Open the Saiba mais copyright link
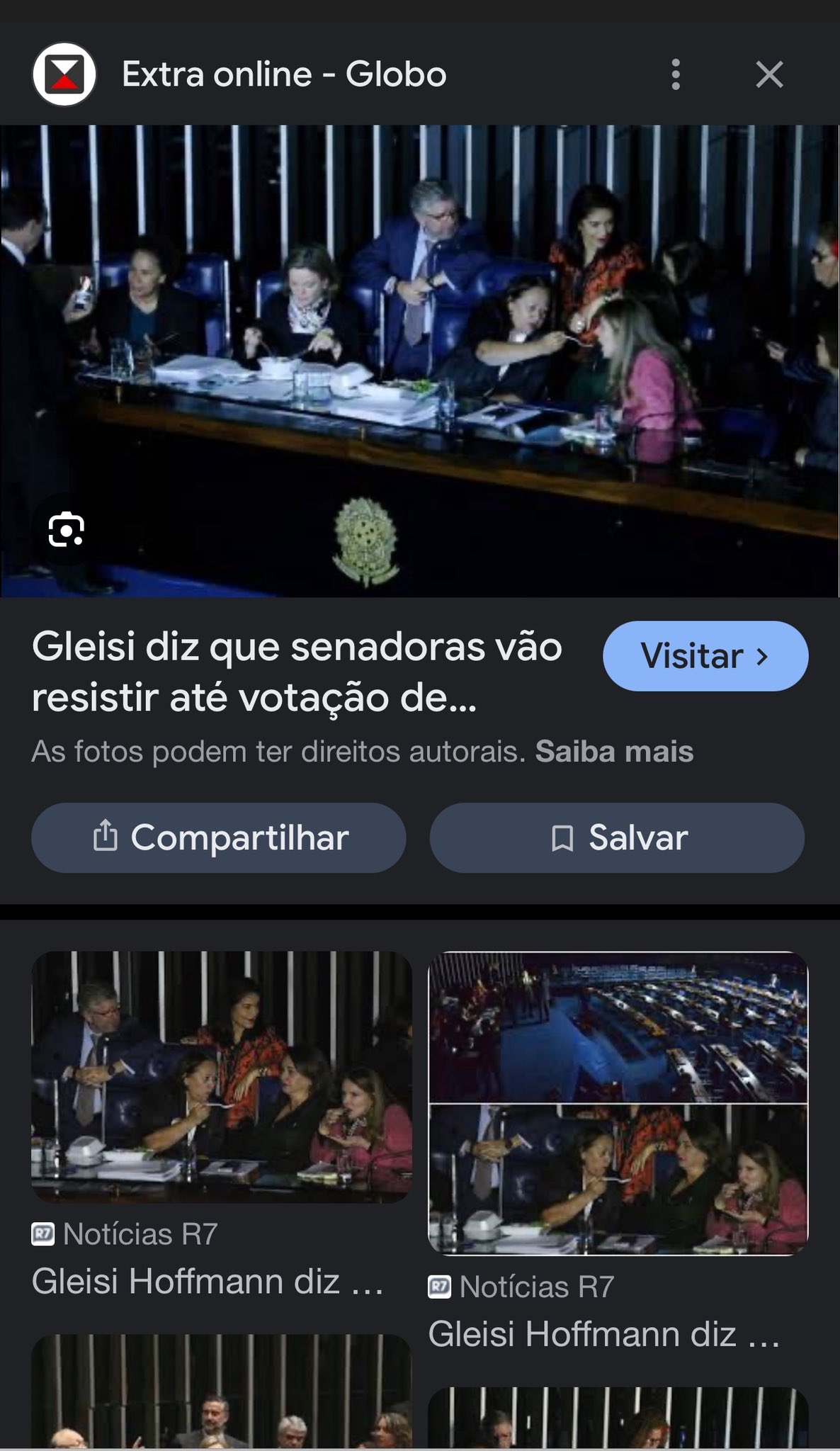Viewport: 840px width, 1451px height. (614, 752)
